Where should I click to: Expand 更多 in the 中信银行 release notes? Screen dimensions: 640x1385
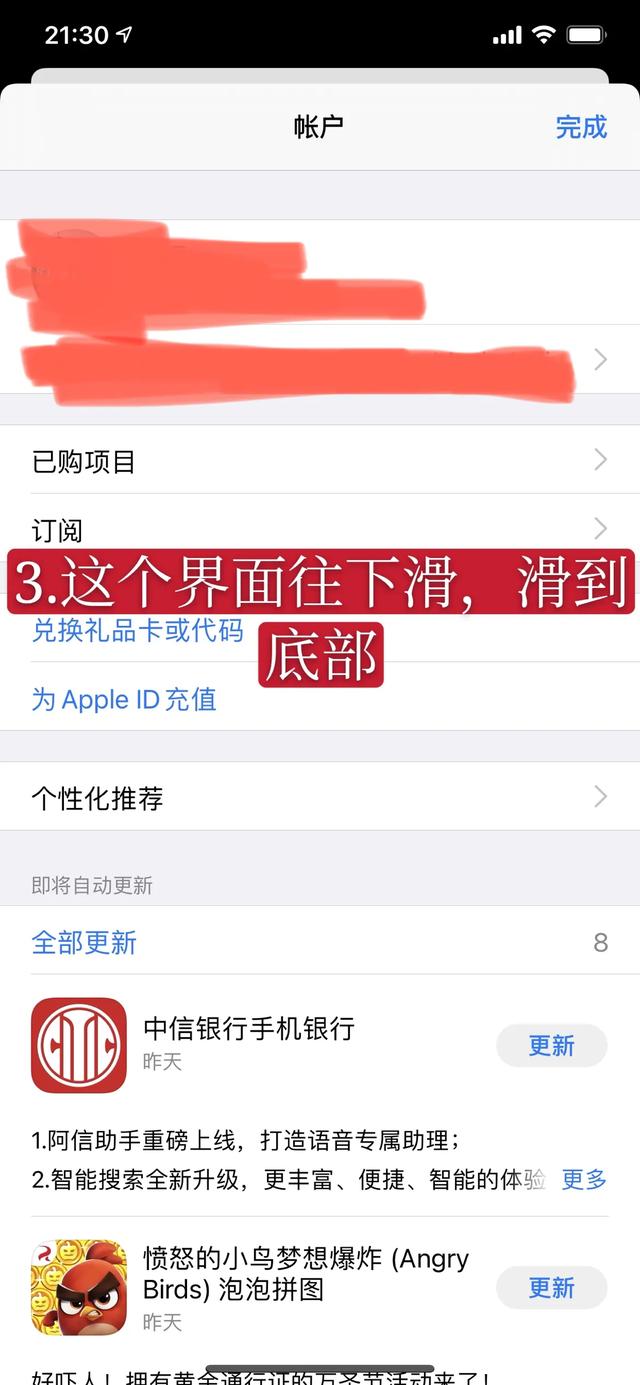584,1179
